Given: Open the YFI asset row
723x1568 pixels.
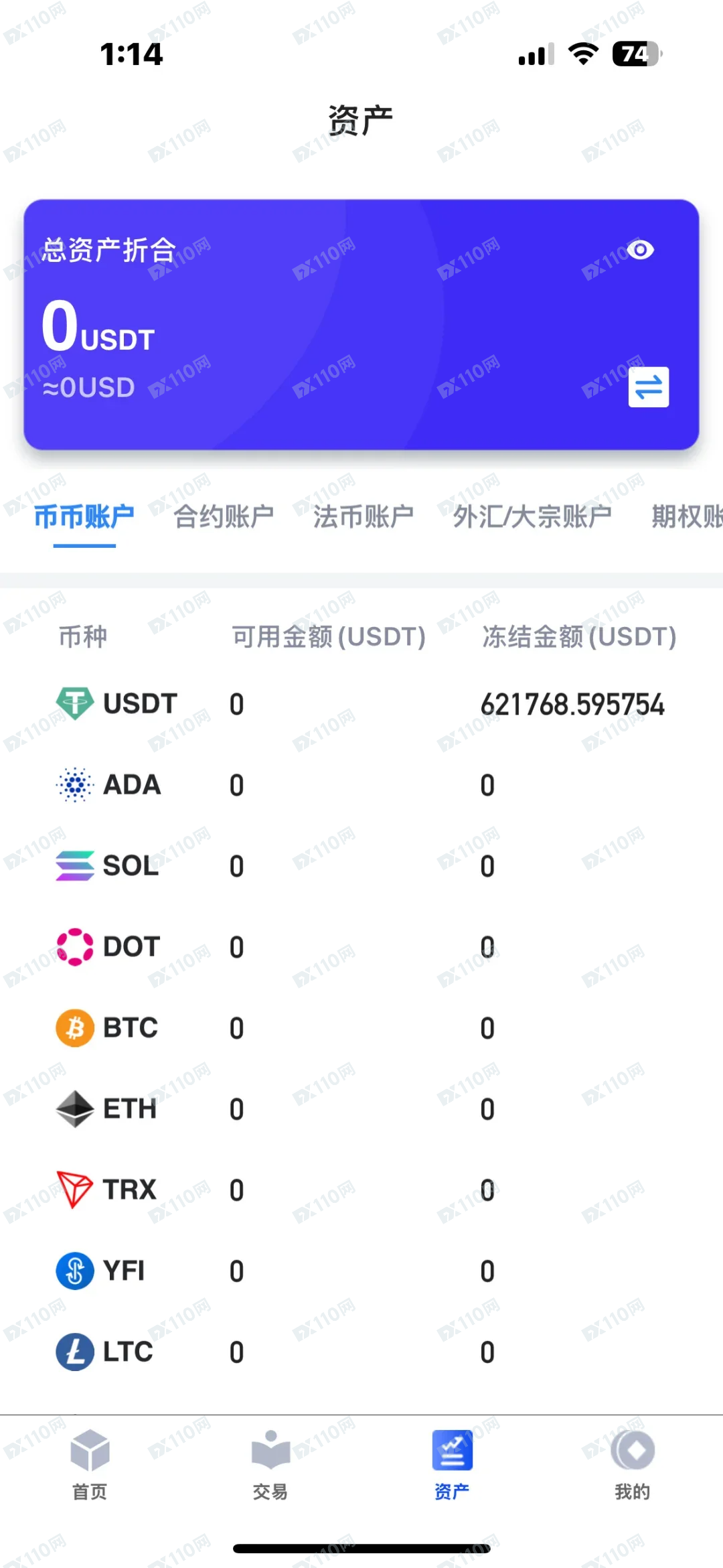Looking at the screenshot, I should [361, 1271].
